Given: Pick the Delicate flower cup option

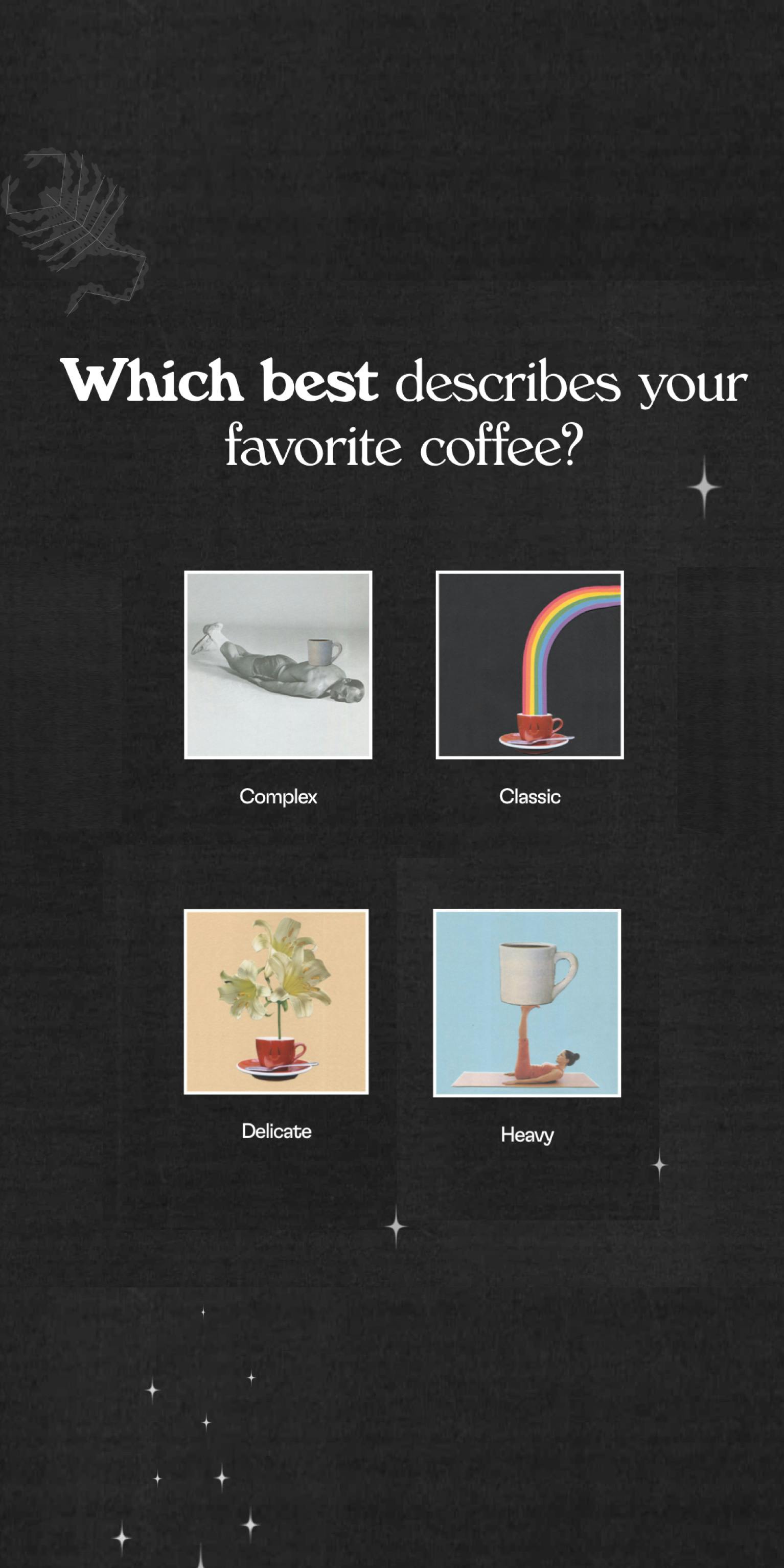Looking at the screenshot, I should click(276, 1001).
